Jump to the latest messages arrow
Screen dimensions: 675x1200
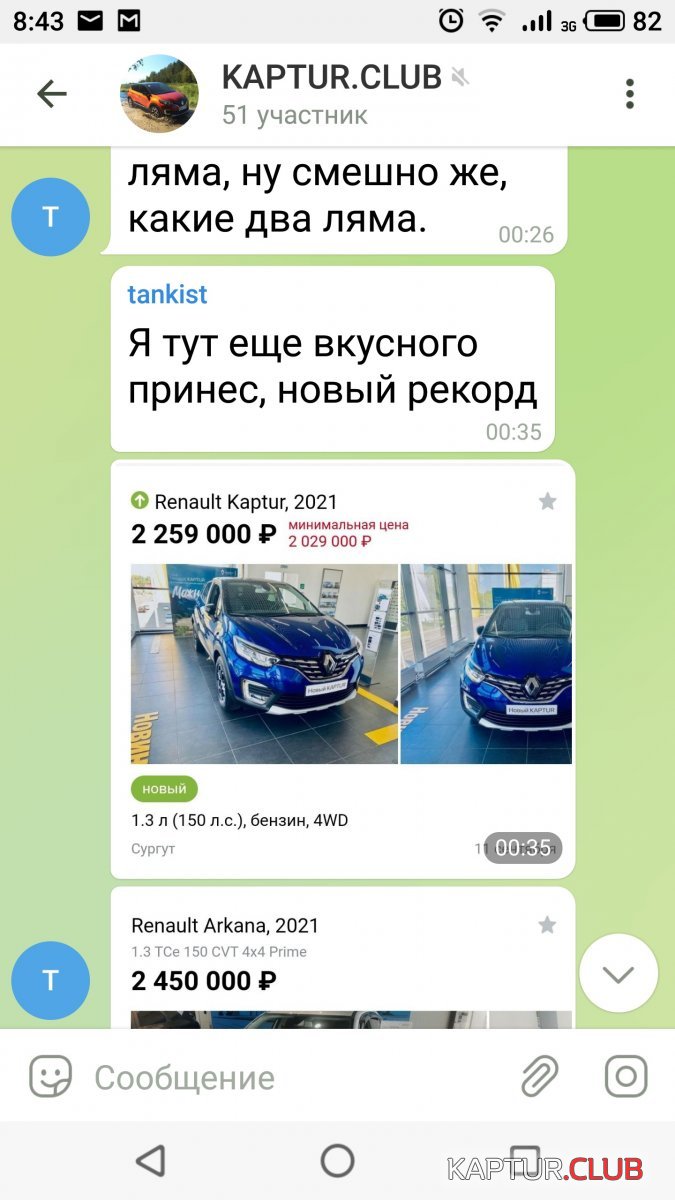click(618, 973)
